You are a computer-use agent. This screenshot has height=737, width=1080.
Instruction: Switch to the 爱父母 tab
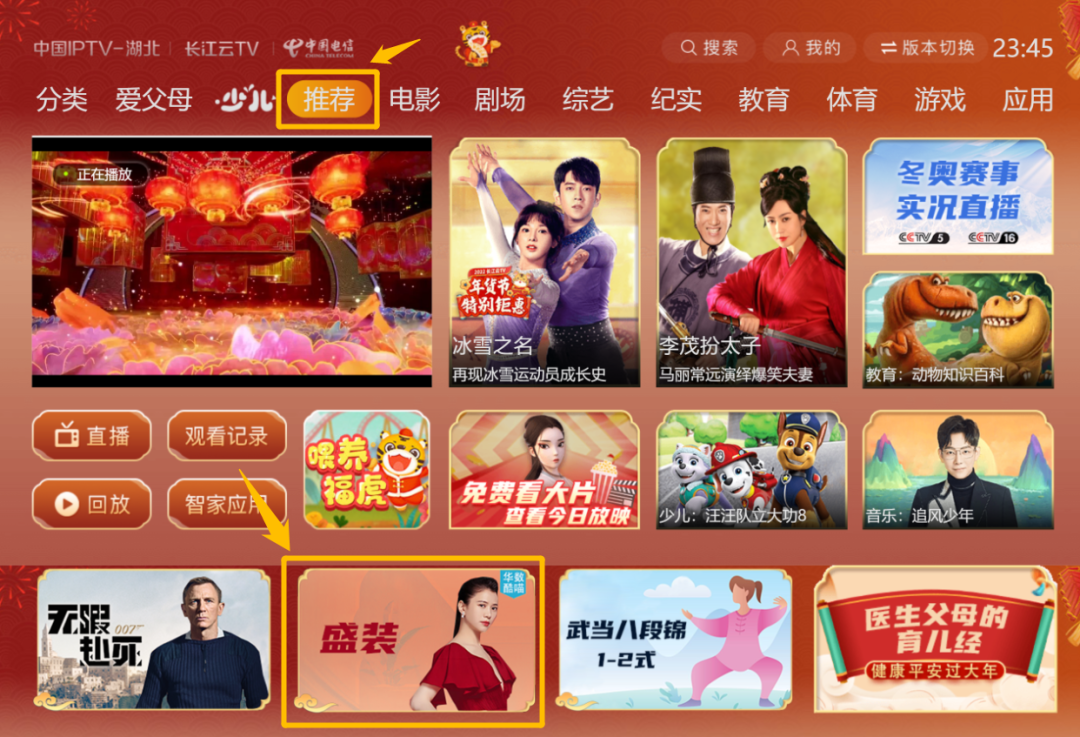pyautogui.click(x=153, y=100)
